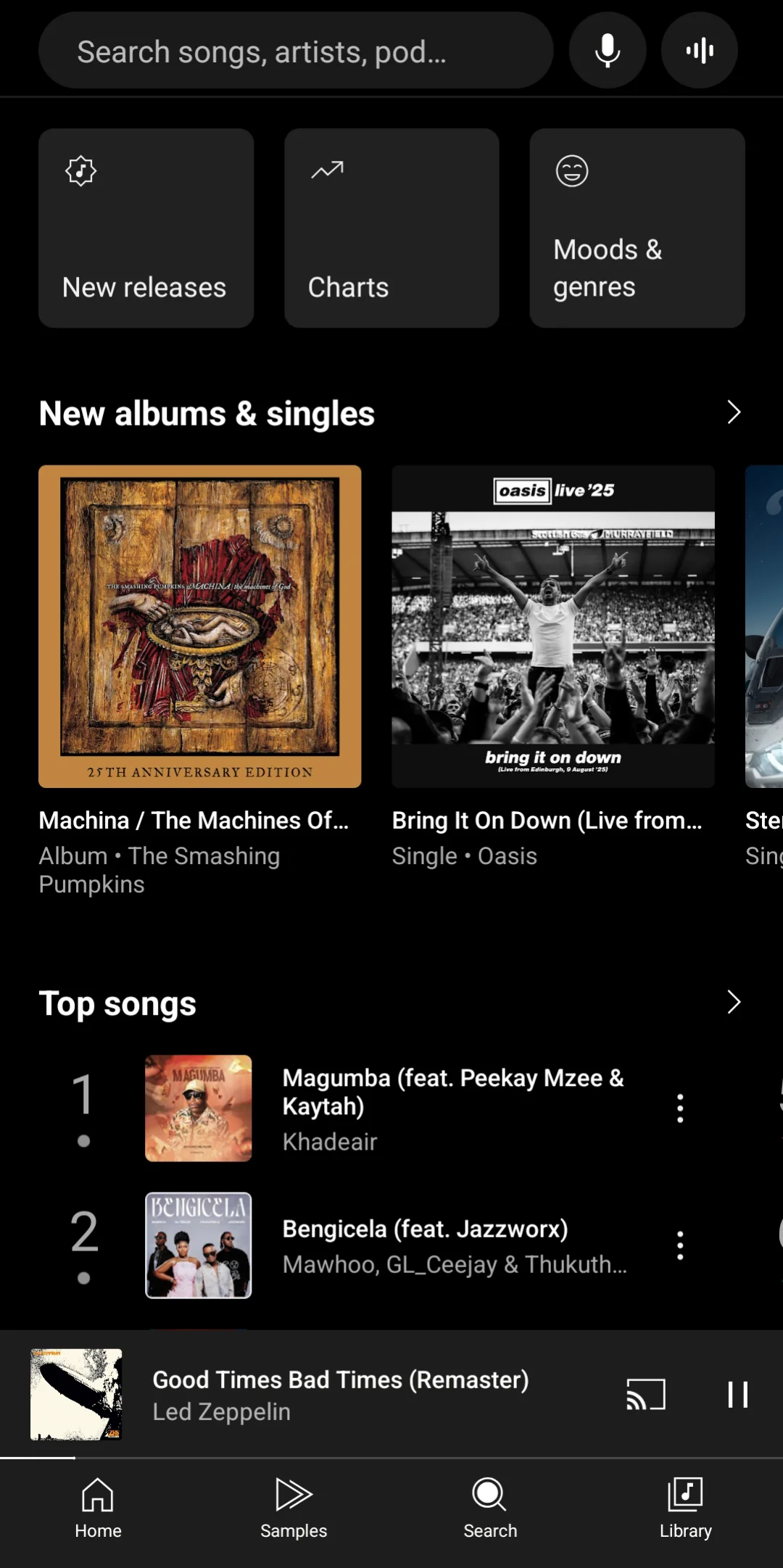The image size is (783, 1568).
Task: Pause Good Times Bad Times
Action: pyautogui.click(x=738, y=1394)
